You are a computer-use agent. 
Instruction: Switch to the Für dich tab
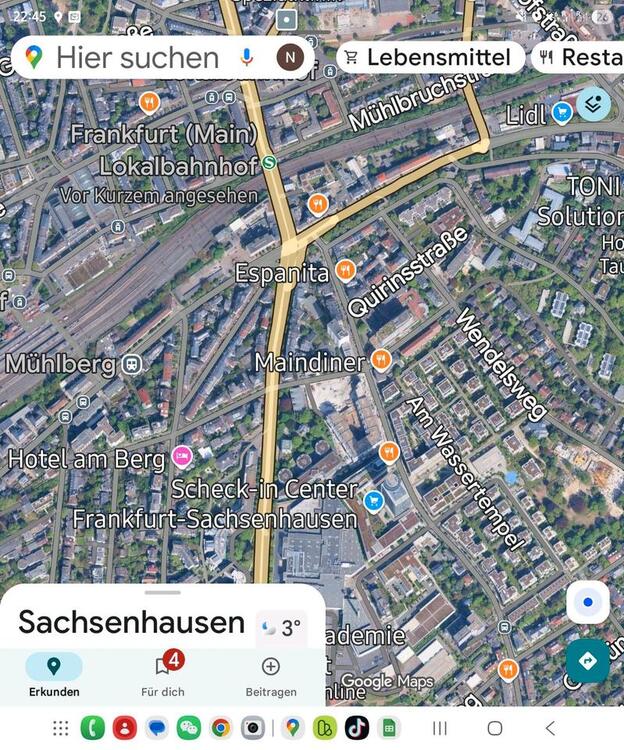click(x=162, y=676)
